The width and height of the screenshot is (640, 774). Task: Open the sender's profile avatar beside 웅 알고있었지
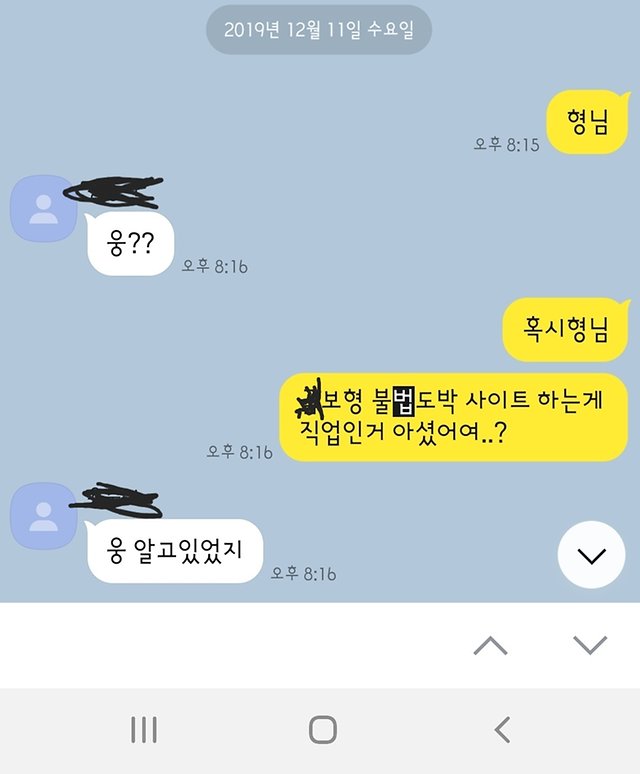[x=43, y=516]
